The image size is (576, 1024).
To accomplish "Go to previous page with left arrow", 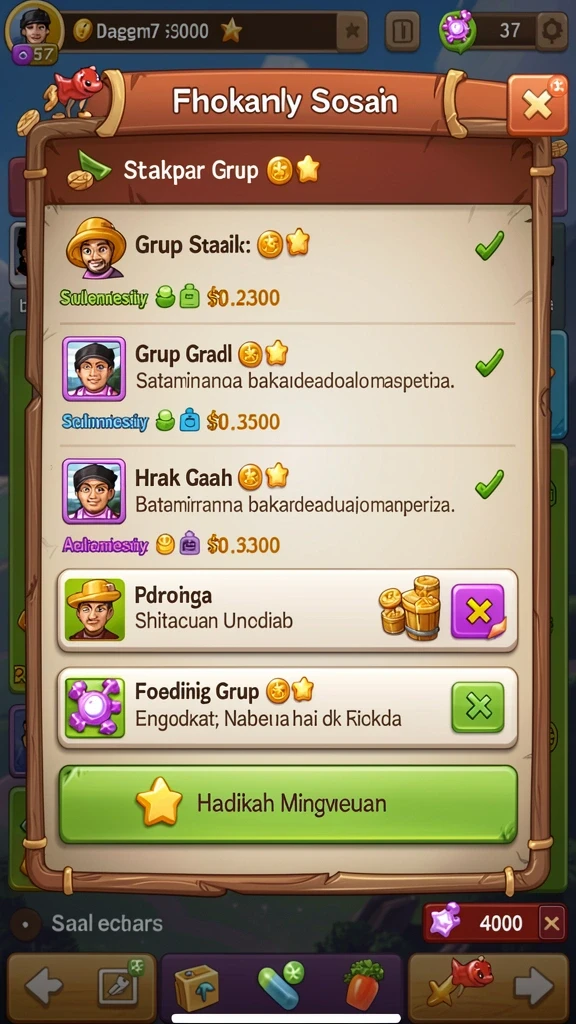I will [x=43, y=986].
